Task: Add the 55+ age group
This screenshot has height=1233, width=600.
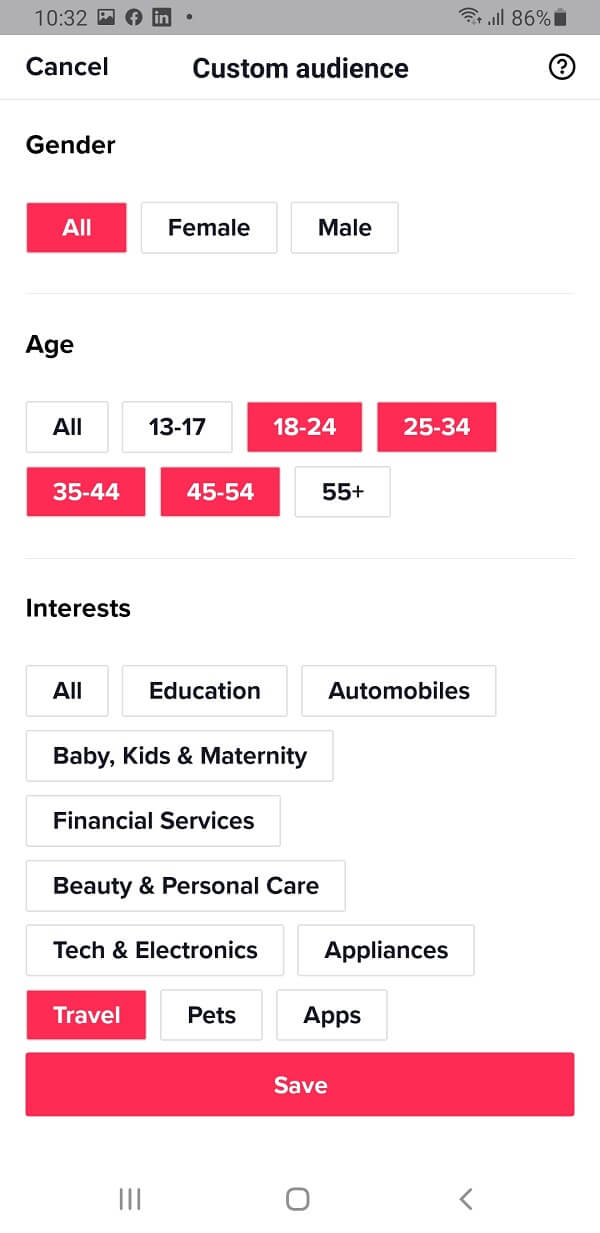Action: click(x=343, y=492)
